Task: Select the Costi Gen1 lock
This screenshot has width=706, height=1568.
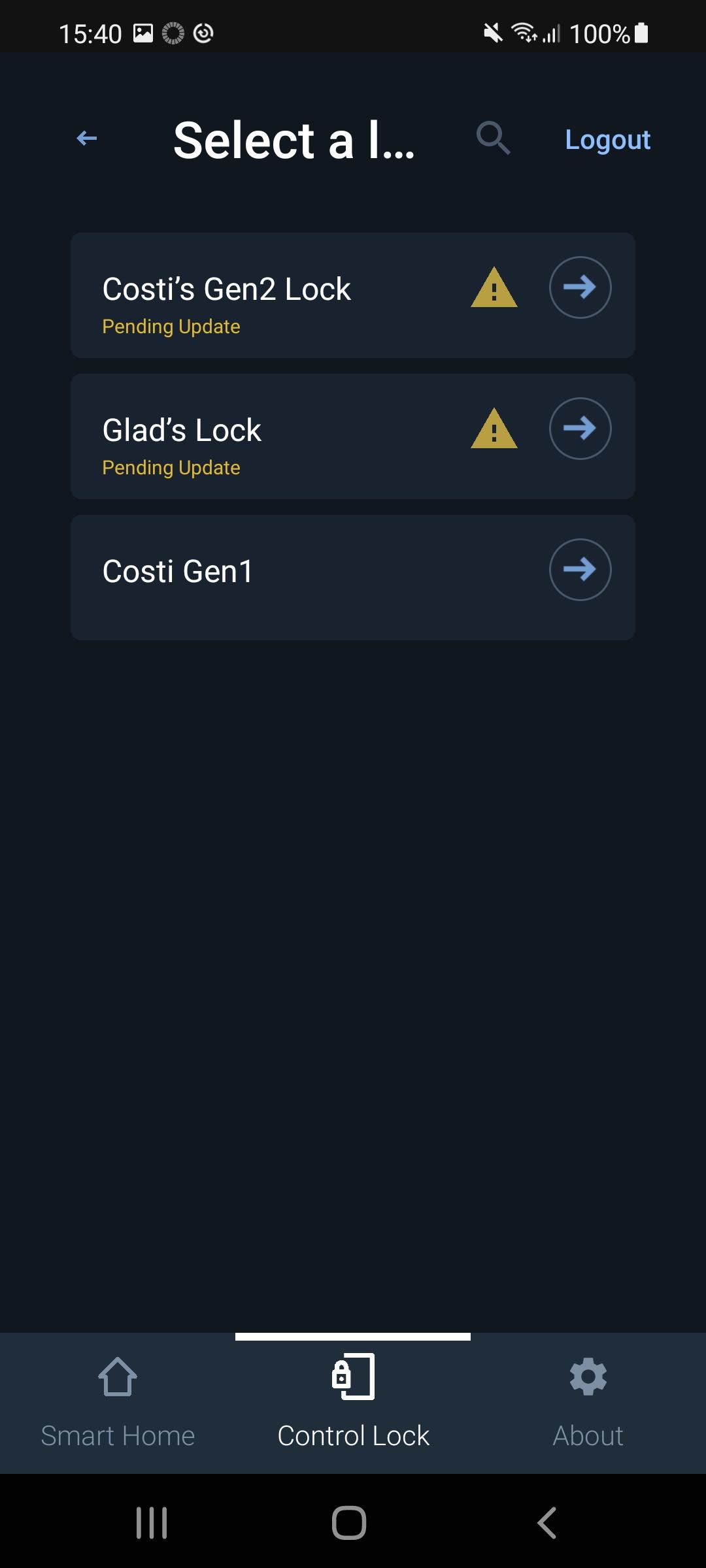Action: click(353, 578)
